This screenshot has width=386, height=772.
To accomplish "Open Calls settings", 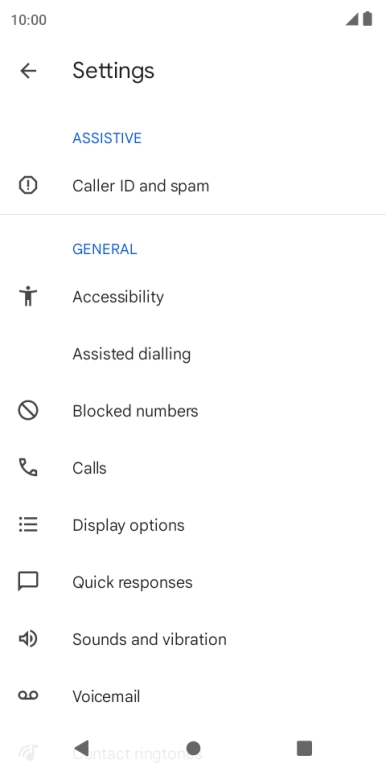I will pyautogui.click(x=193, y=468).
